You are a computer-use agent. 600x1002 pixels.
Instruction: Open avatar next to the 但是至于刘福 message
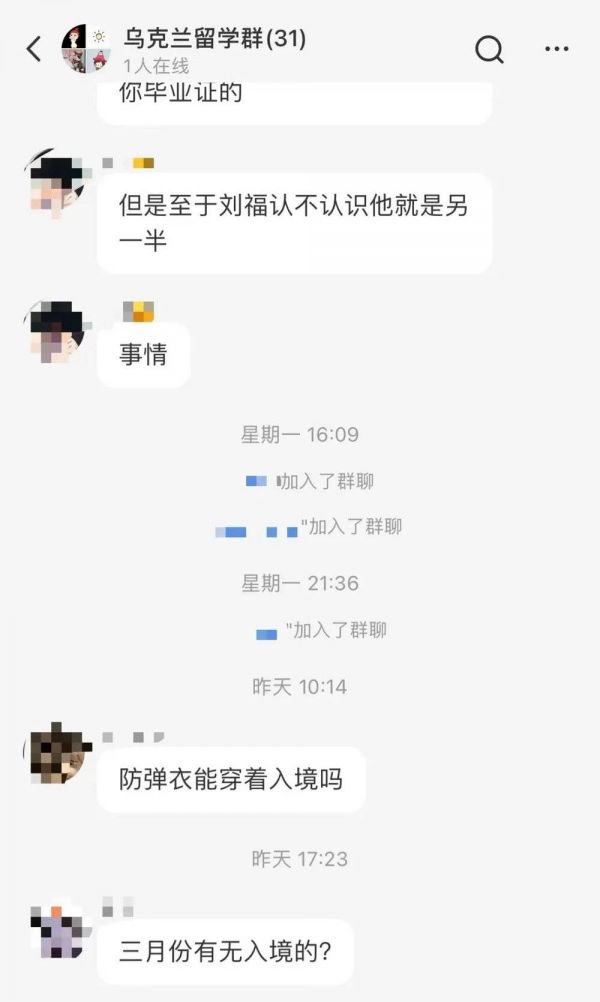pyautogui.click(x=57, y=183)
